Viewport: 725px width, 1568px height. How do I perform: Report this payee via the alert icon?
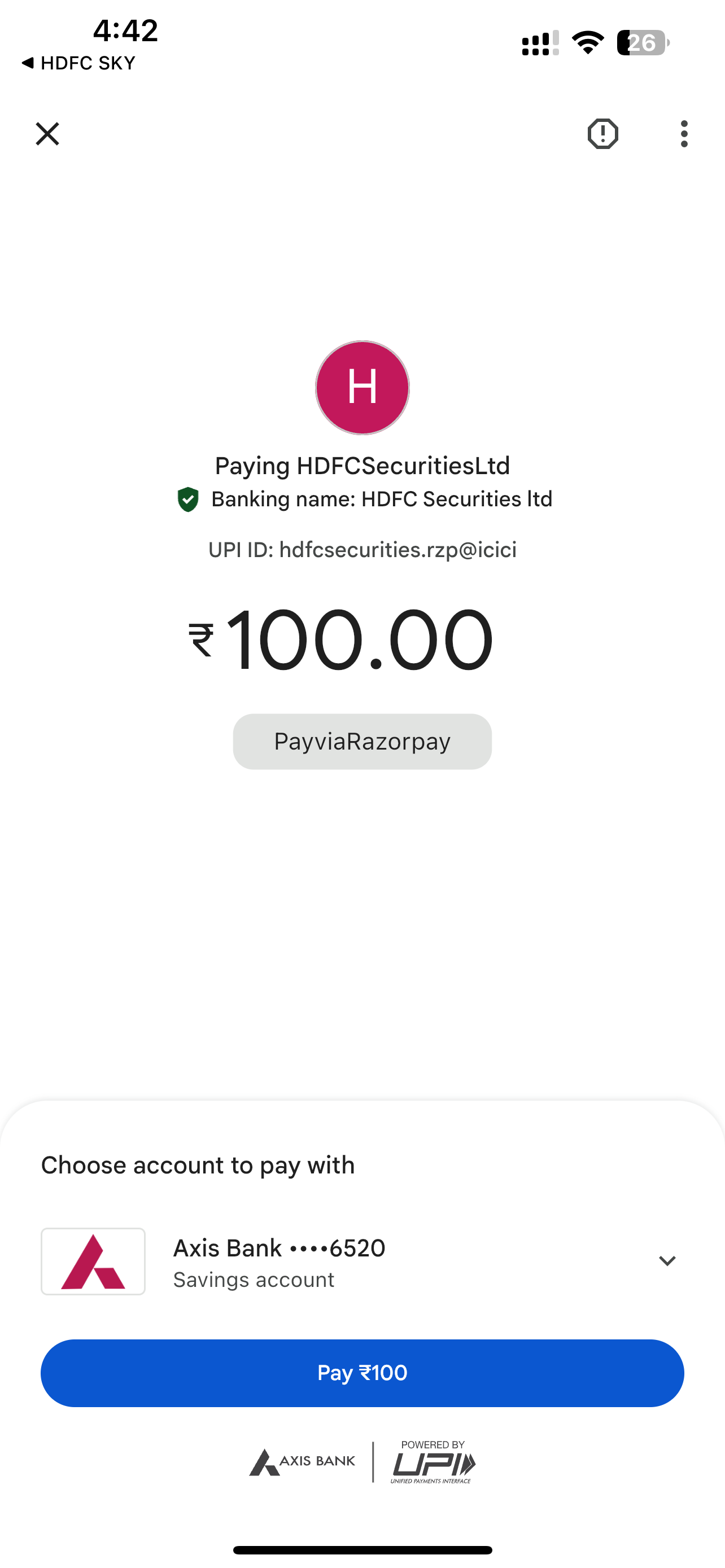(602, 134)
